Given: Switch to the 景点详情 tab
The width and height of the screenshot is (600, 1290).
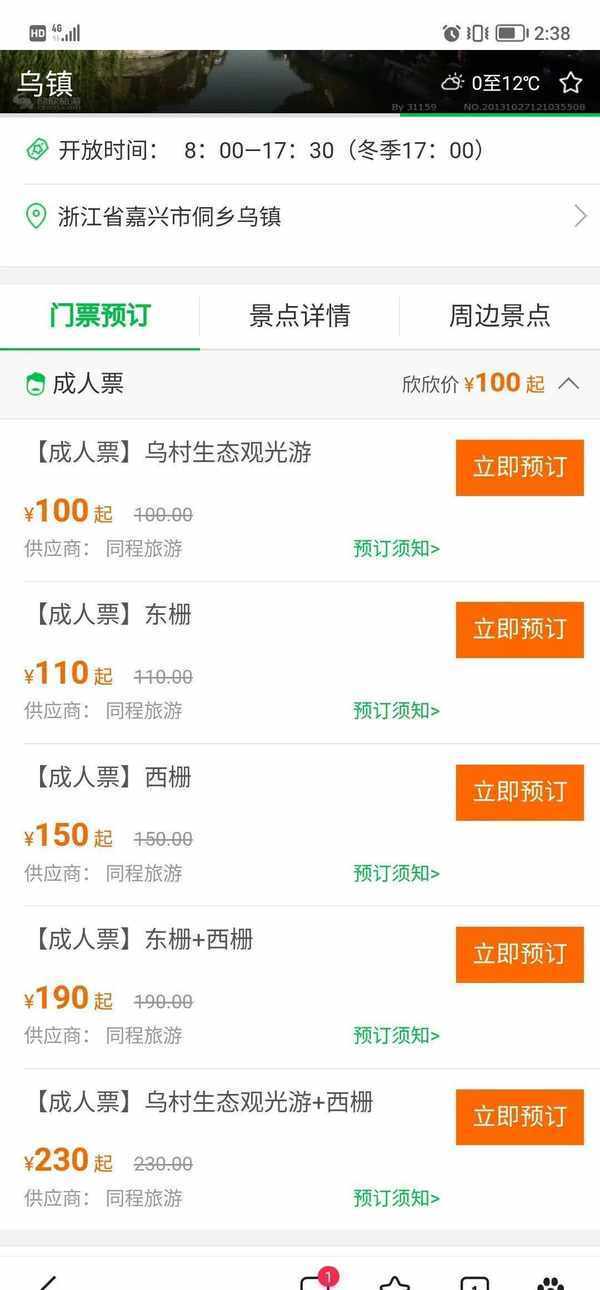Looking at the screenshot, I should (x=299, y=316).
